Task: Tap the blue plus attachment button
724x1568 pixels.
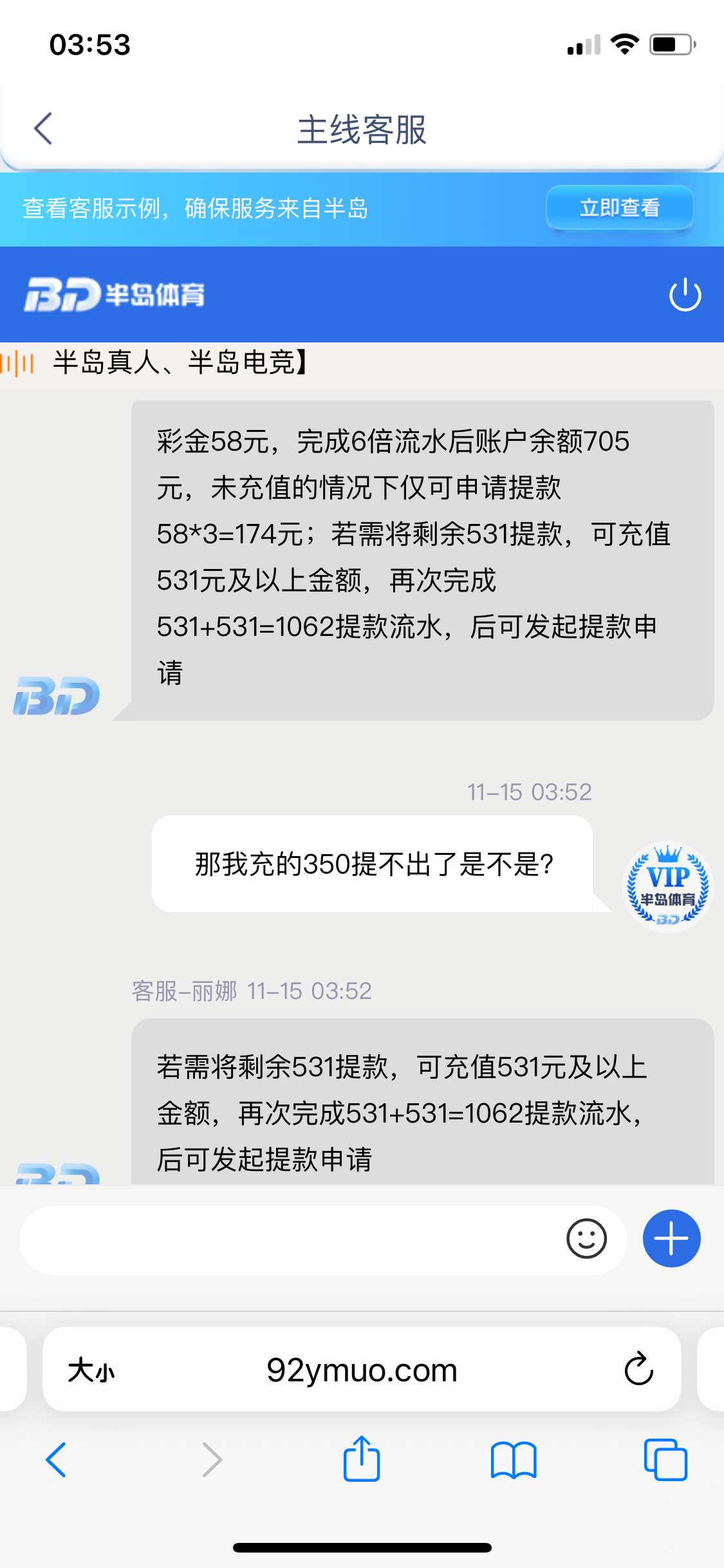Action: pos(671,1238)
